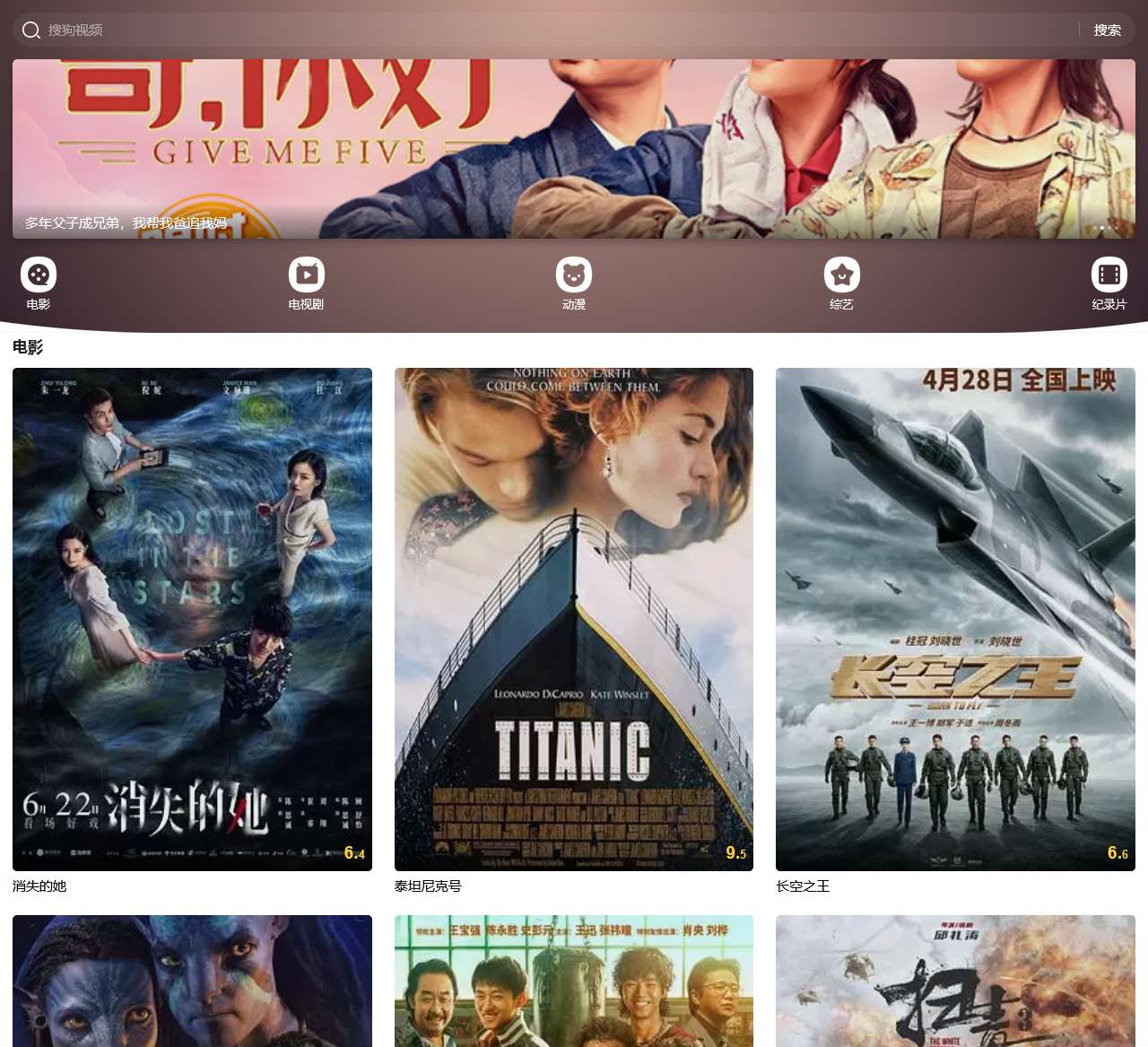The height and width of the screenshot is (1047, 1148).
Task: Open the movie card starring 王宝强
Action: [574, 981]
